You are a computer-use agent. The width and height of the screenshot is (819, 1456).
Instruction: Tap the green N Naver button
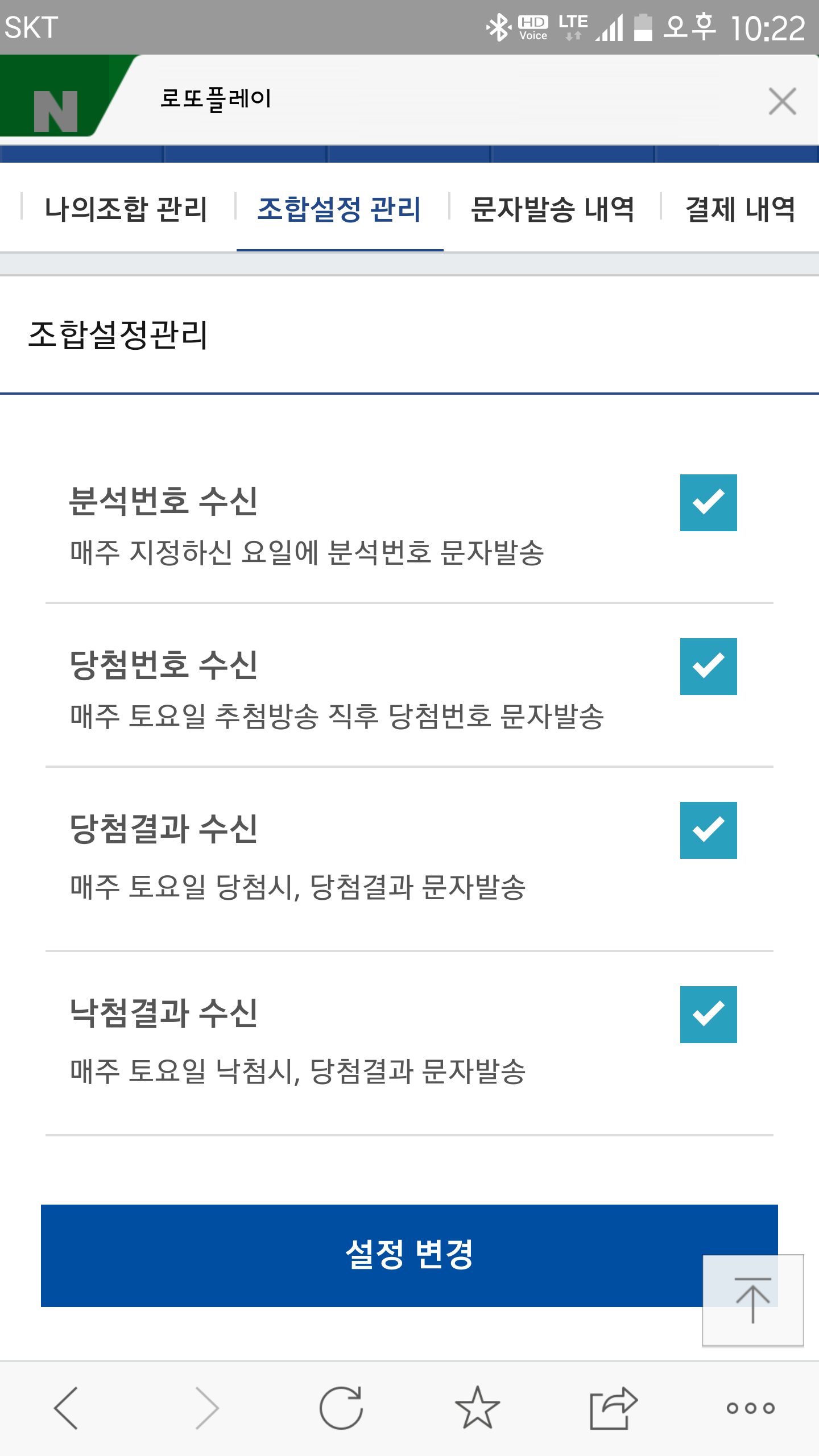[56, 108]
